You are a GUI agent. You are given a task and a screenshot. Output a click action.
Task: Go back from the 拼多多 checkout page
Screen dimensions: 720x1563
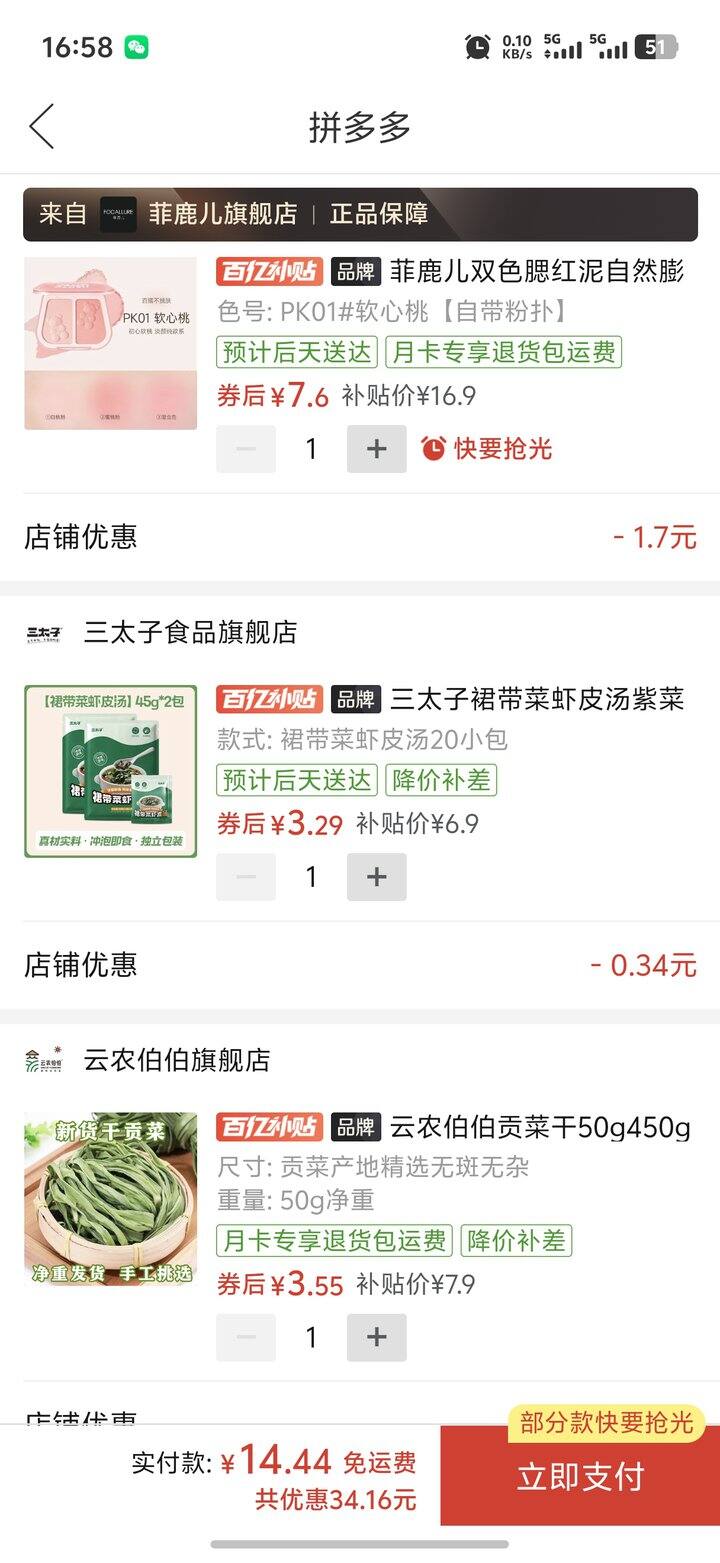click(42, 127)
